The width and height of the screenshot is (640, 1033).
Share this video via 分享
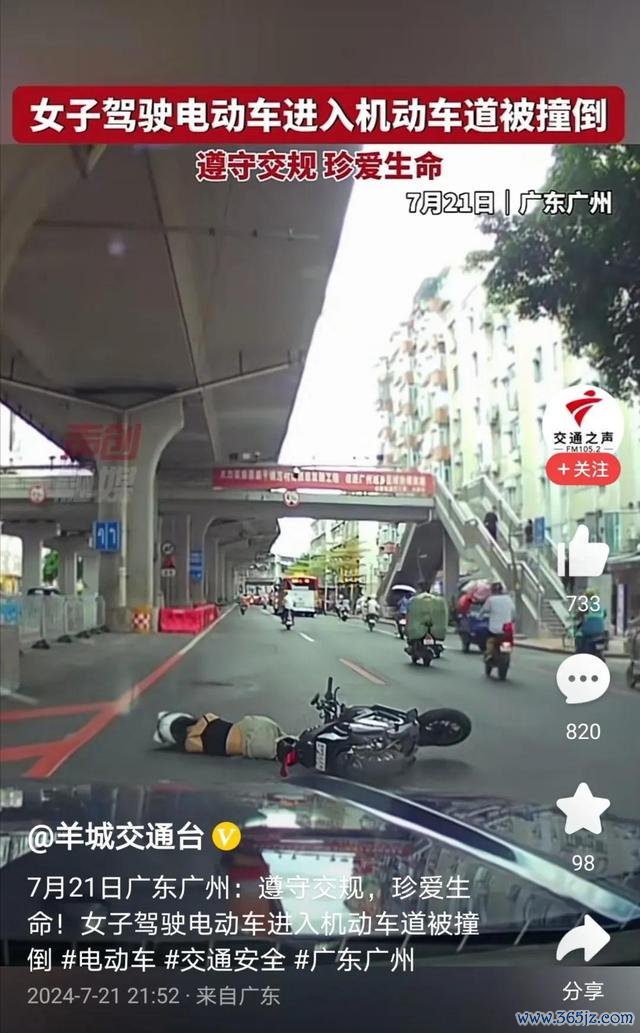(x=583, y=940)
